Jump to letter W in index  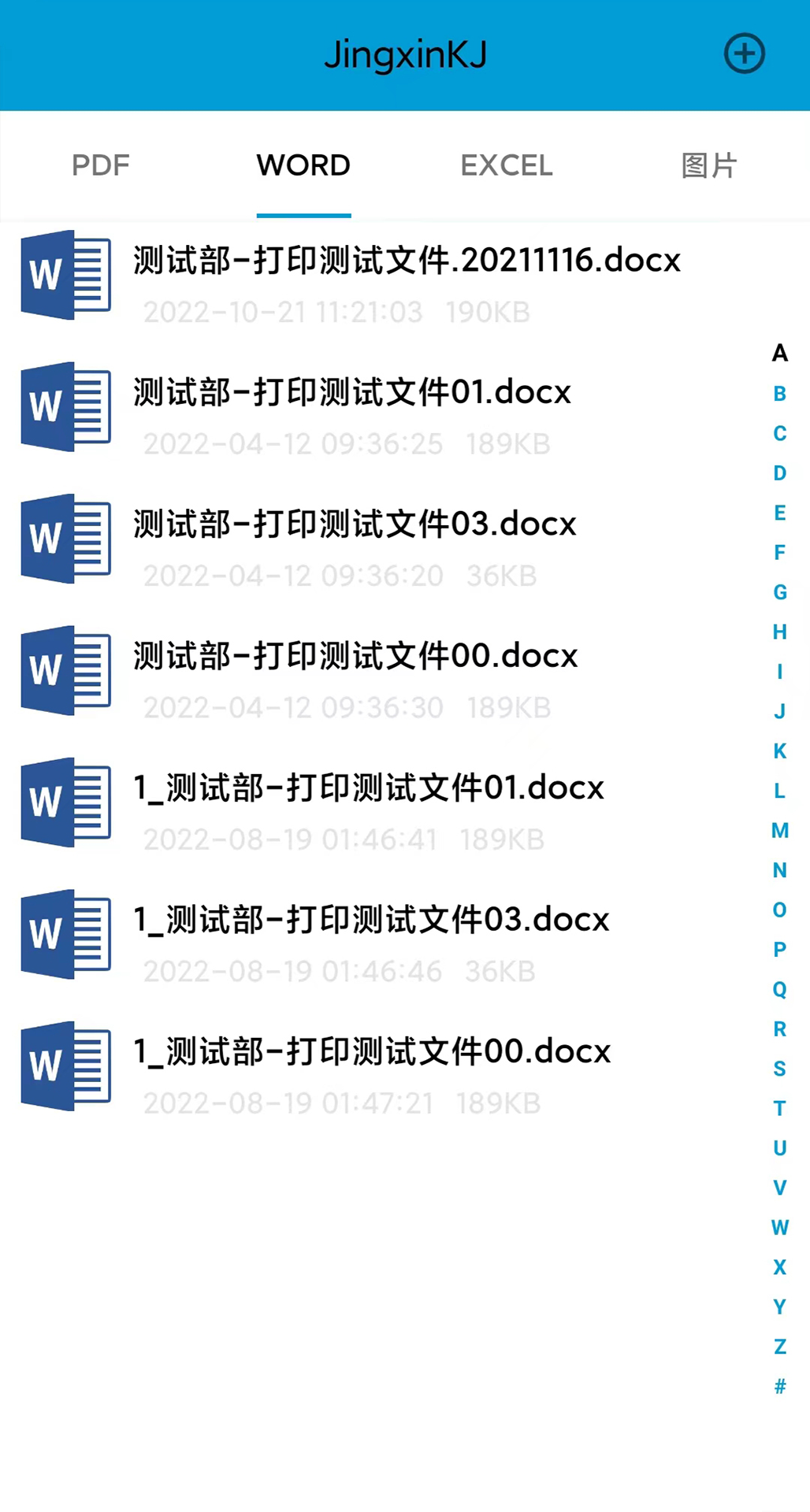point(779,1227)
